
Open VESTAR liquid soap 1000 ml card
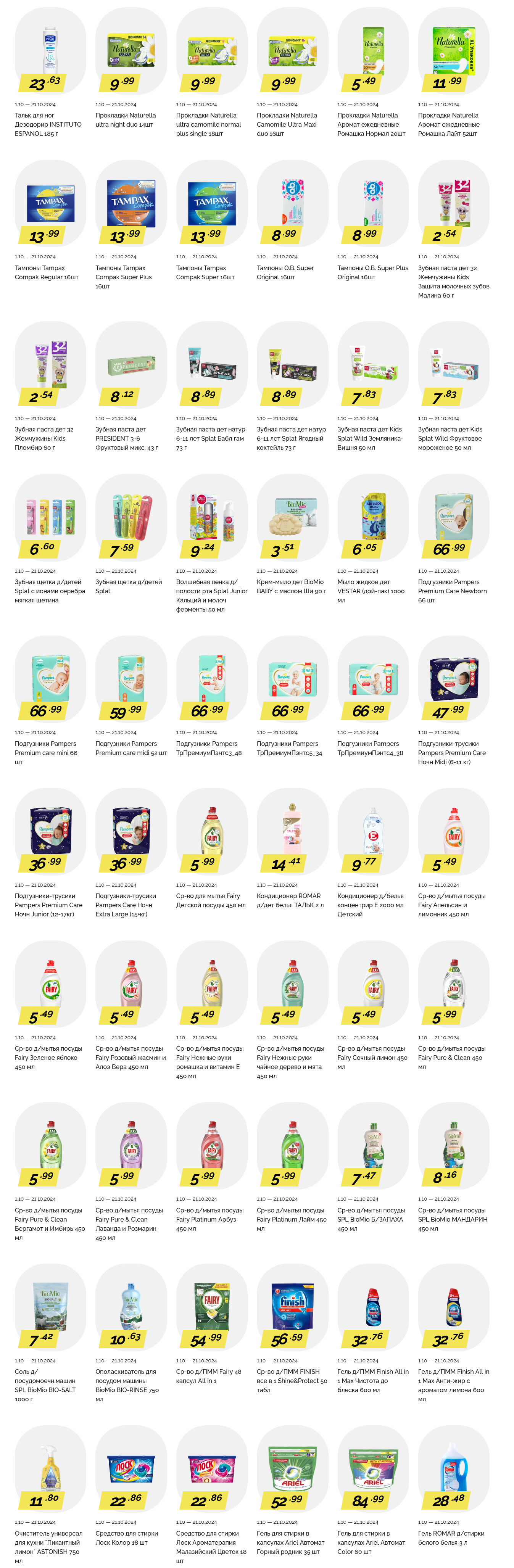373,517
